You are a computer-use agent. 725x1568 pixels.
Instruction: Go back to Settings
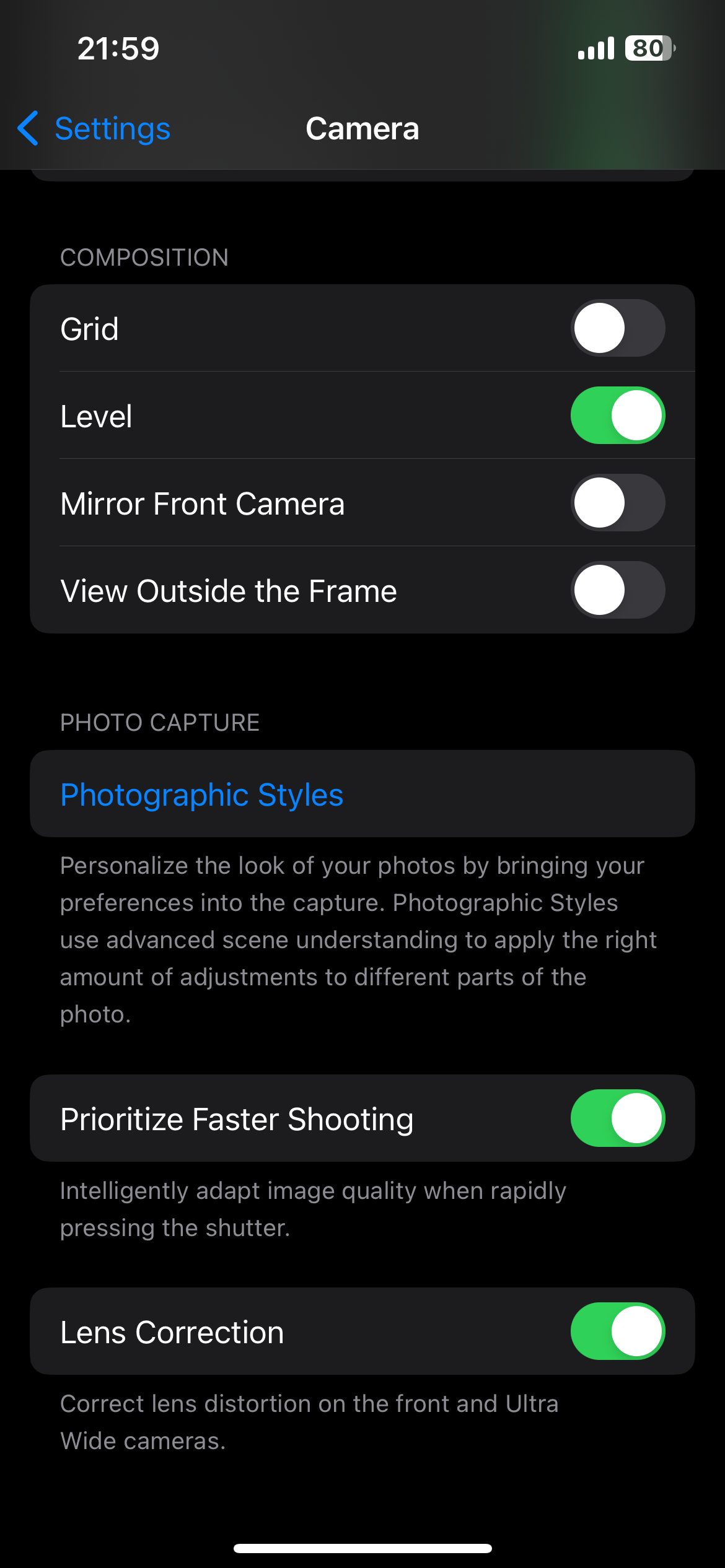pyautogui.click(x=94, y=129)
